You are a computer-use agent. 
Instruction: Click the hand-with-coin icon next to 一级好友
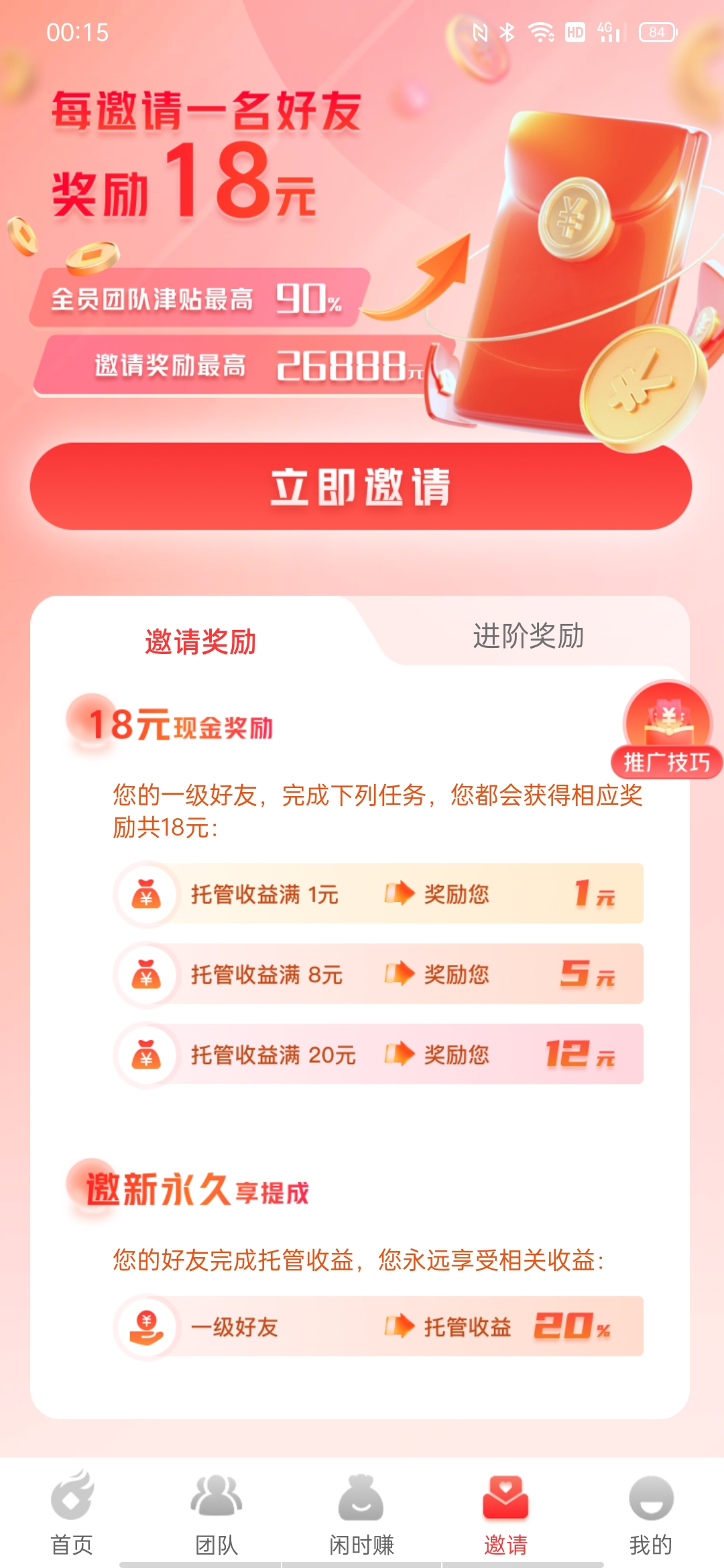tap(147, 1327)
